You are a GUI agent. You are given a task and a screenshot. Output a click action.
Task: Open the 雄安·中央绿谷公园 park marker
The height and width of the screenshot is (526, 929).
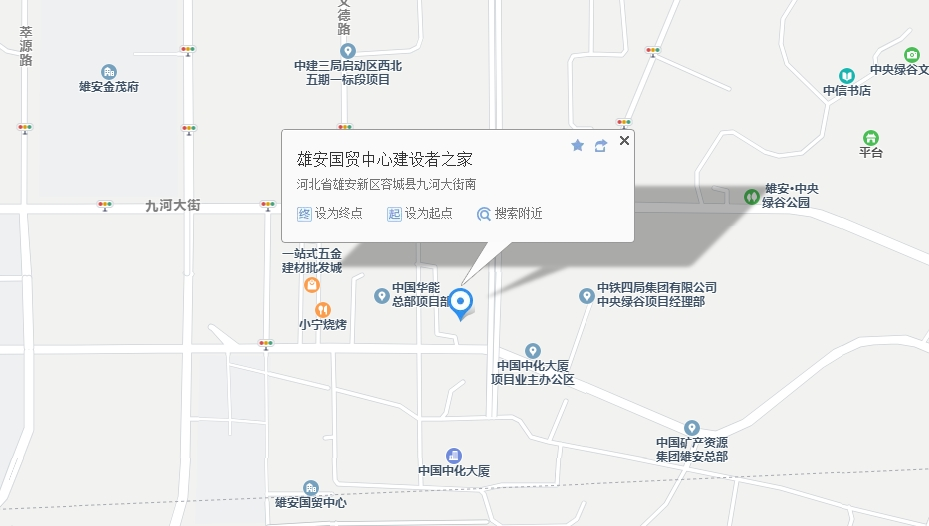tap(751, 196)
